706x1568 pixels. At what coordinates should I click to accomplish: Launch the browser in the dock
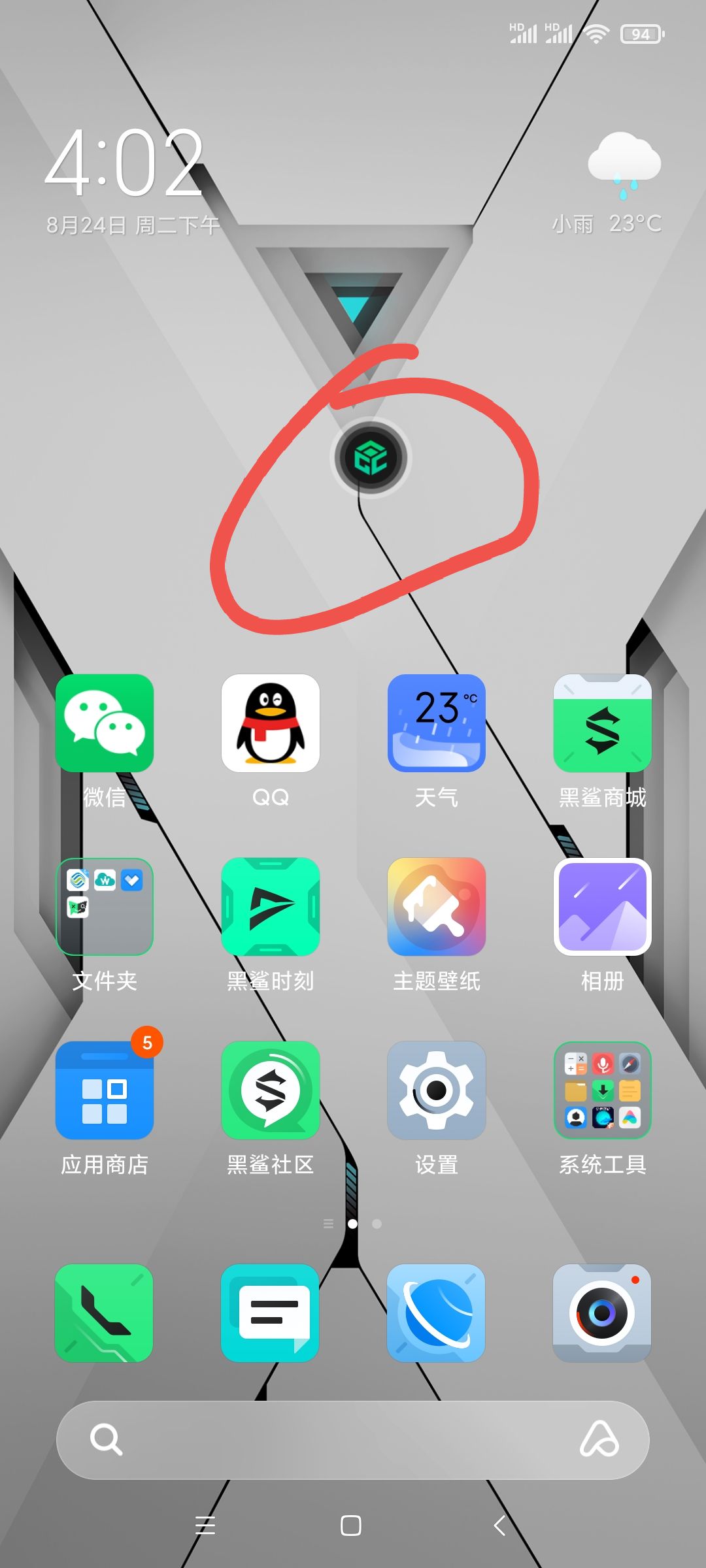[436, 1313]
